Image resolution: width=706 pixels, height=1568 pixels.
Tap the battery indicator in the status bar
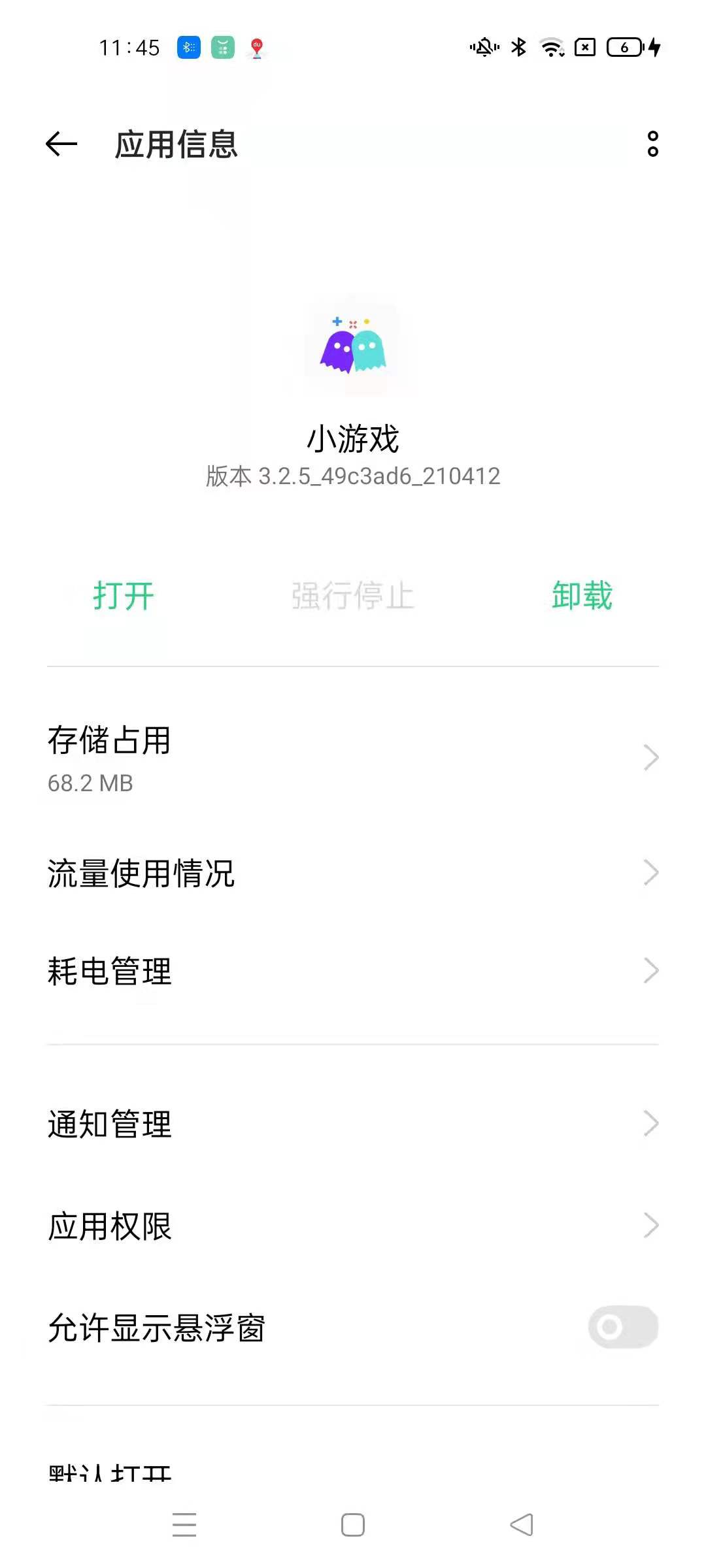624,47
